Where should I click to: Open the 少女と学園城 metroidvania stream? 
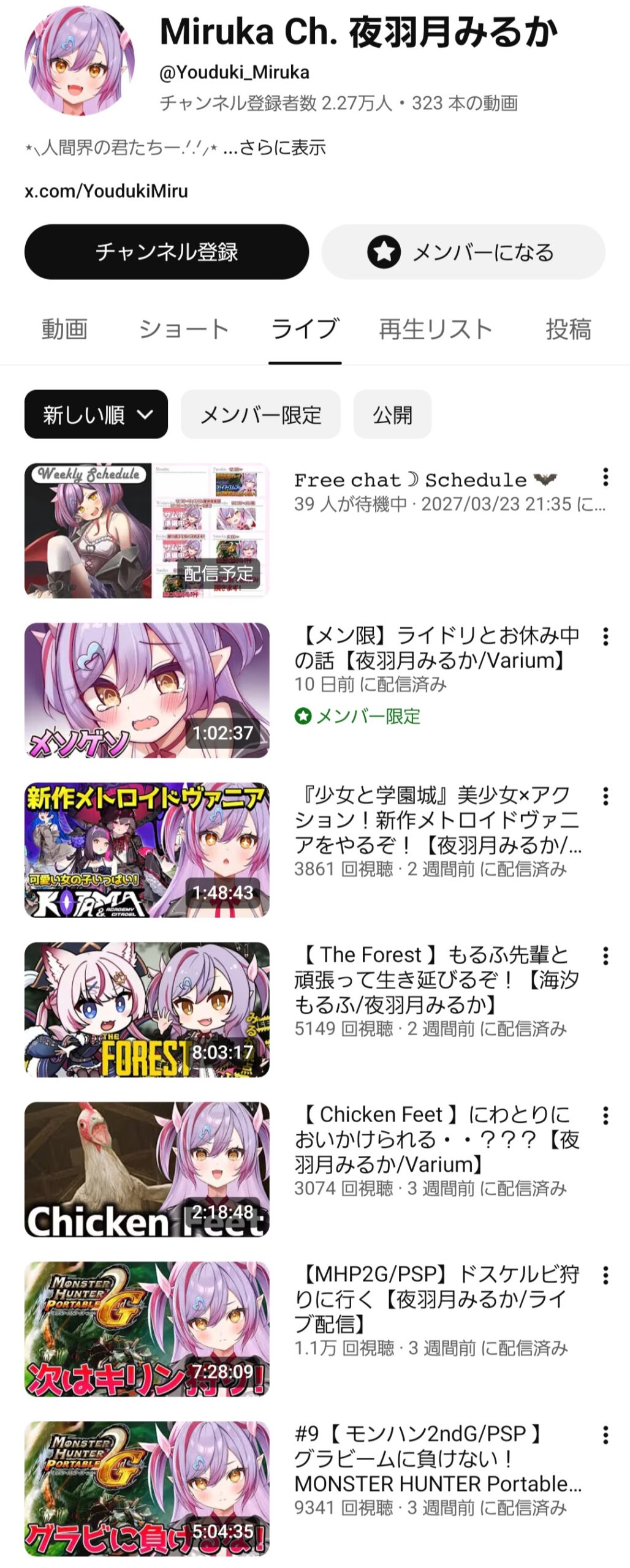coord(147,850)
